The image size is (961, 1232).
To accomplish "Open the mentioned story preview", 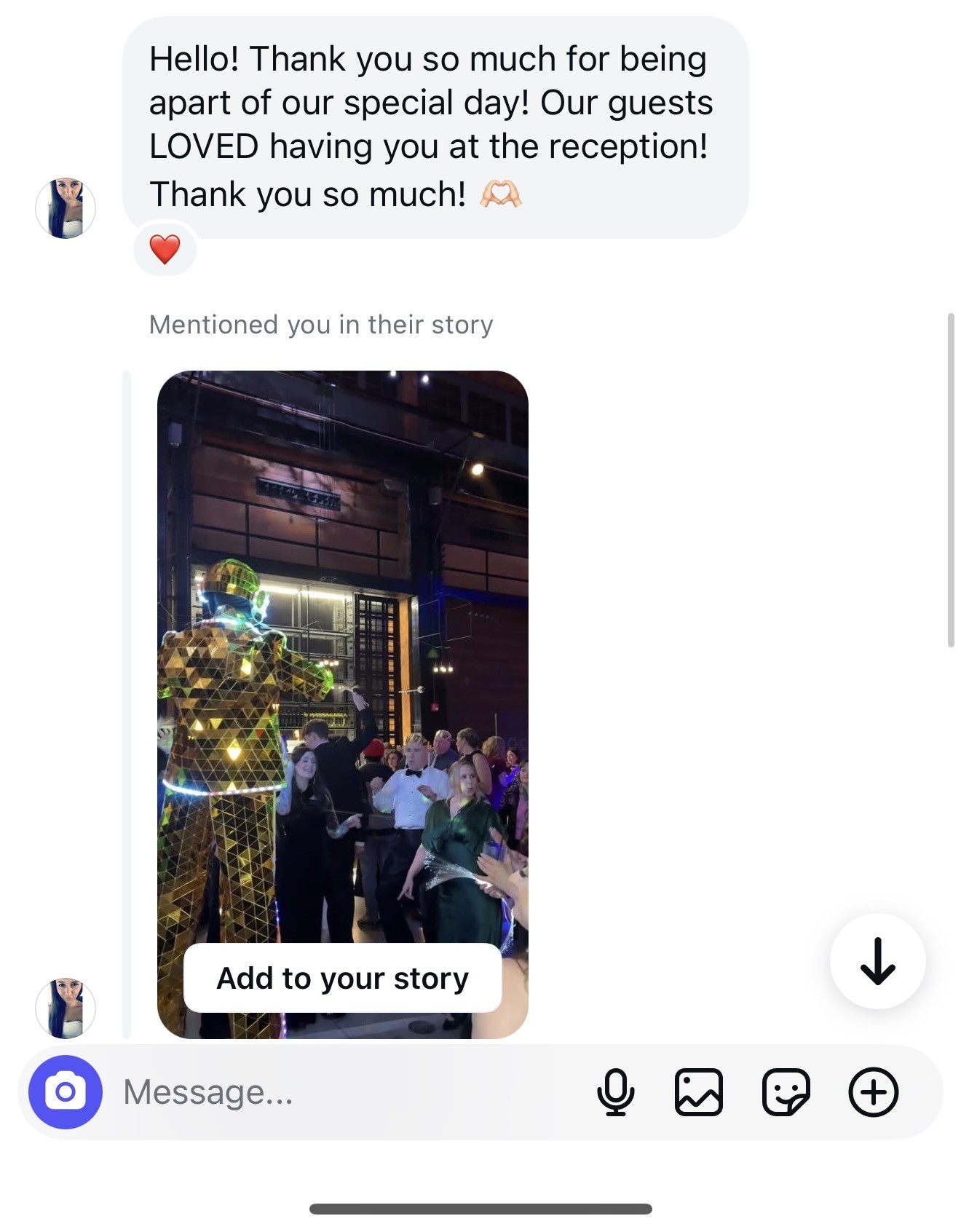I will point(342,655).
